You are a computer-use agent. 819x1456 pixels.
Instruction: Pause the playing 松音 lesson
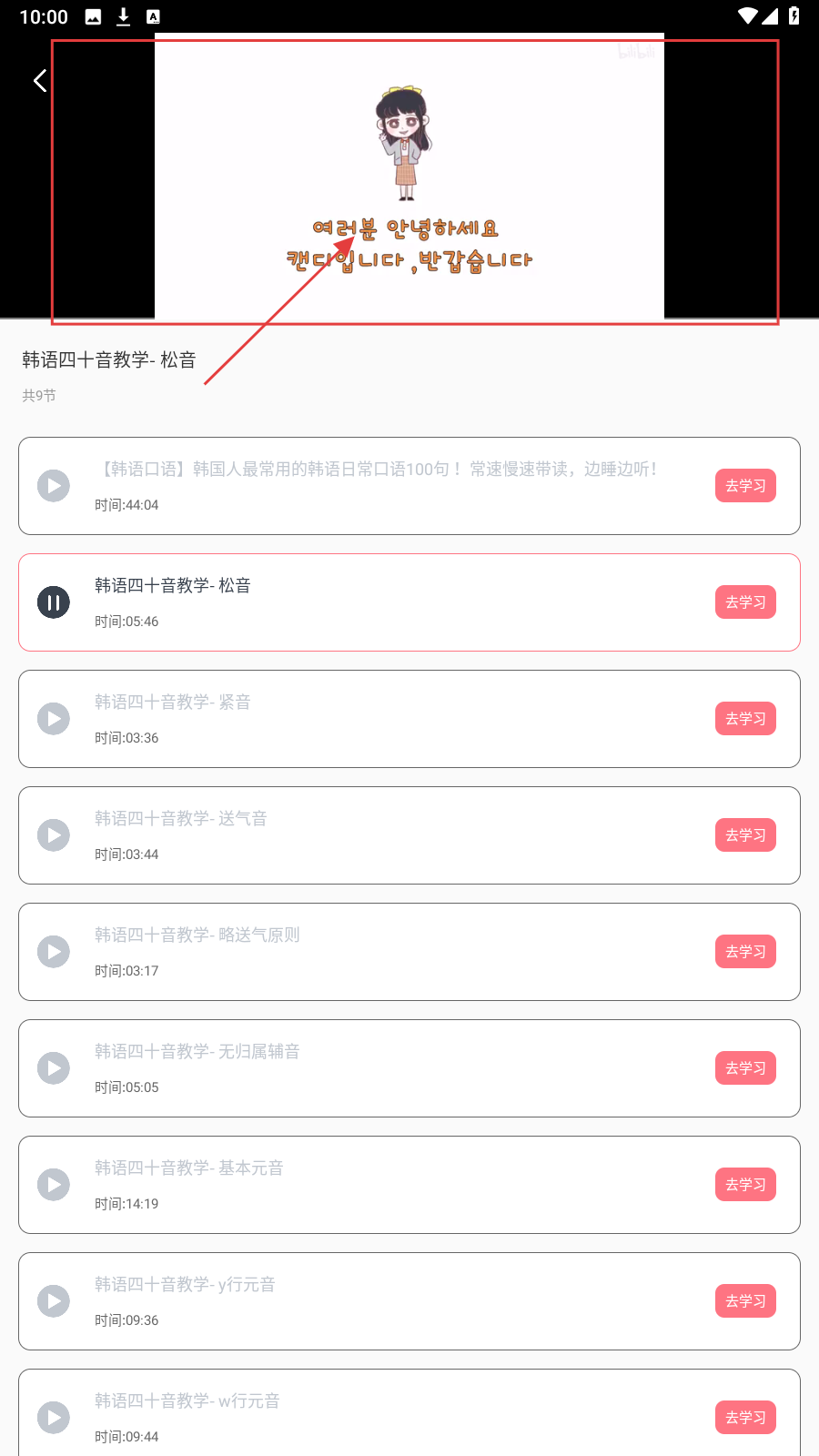(x=54, y=602)
